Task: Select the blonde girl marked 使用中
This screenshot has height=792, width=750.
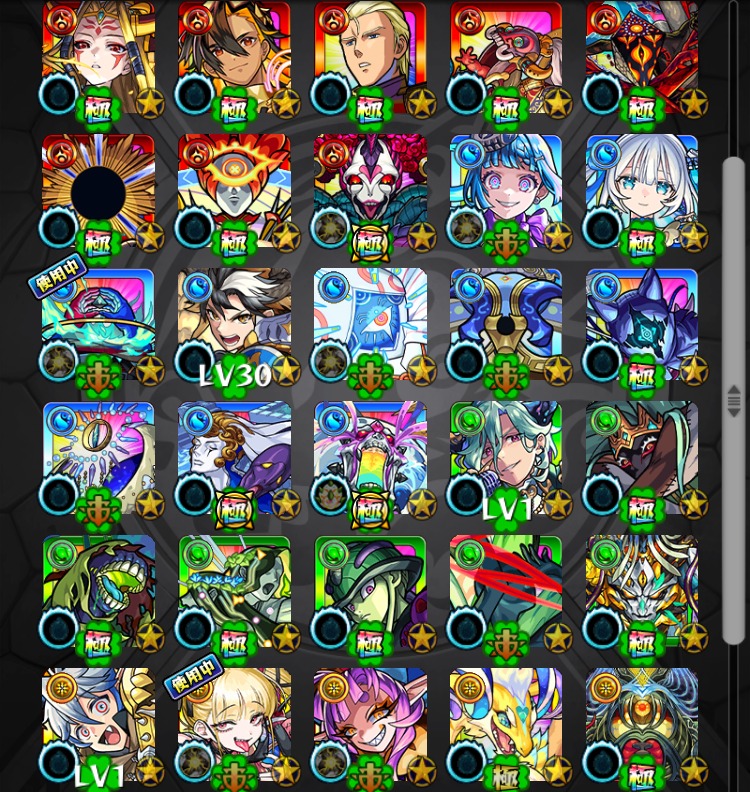Action: (234, 726)
